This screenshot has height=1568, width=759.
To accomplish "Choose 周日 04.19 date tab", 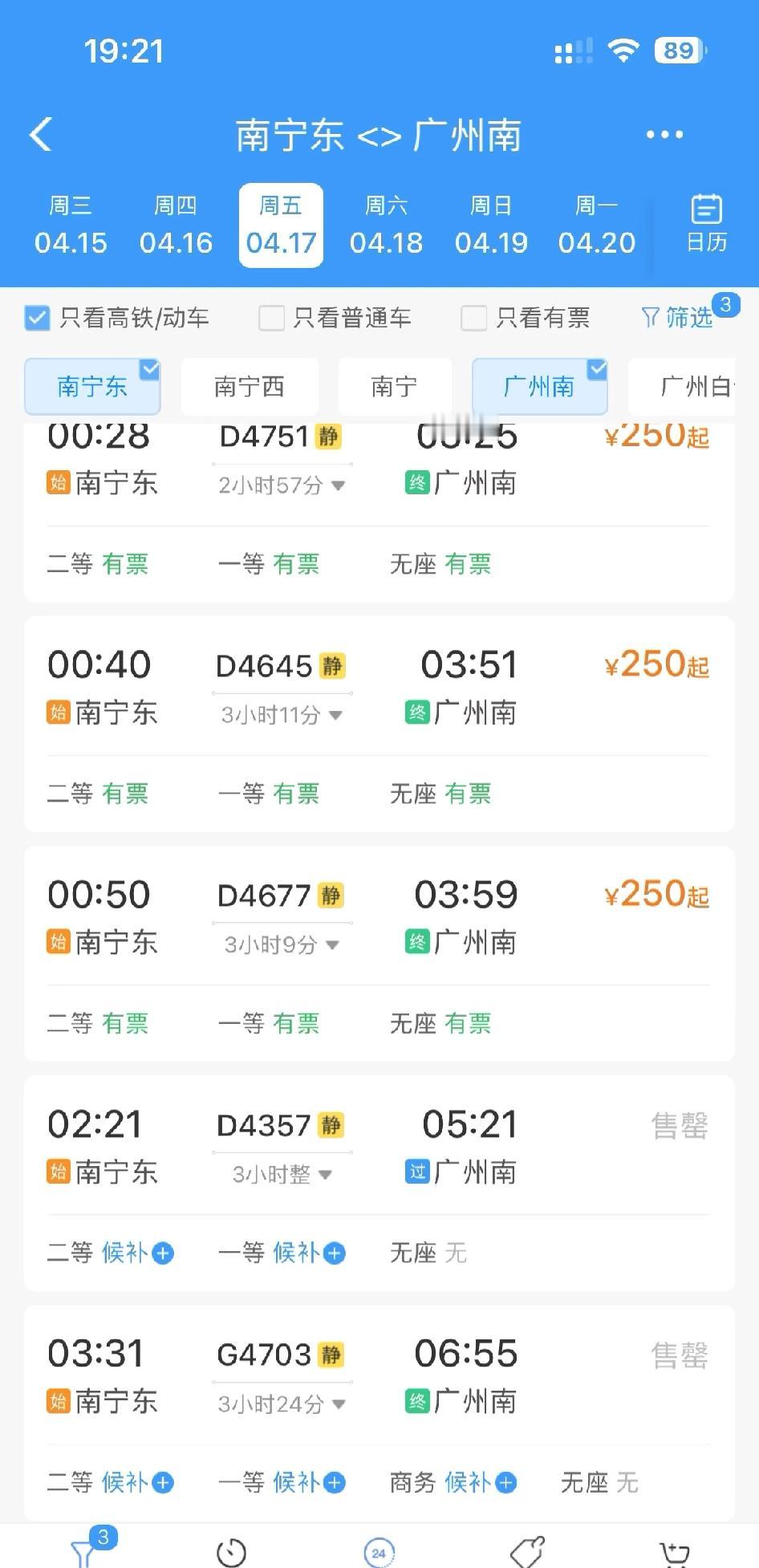I will [491, 225].
